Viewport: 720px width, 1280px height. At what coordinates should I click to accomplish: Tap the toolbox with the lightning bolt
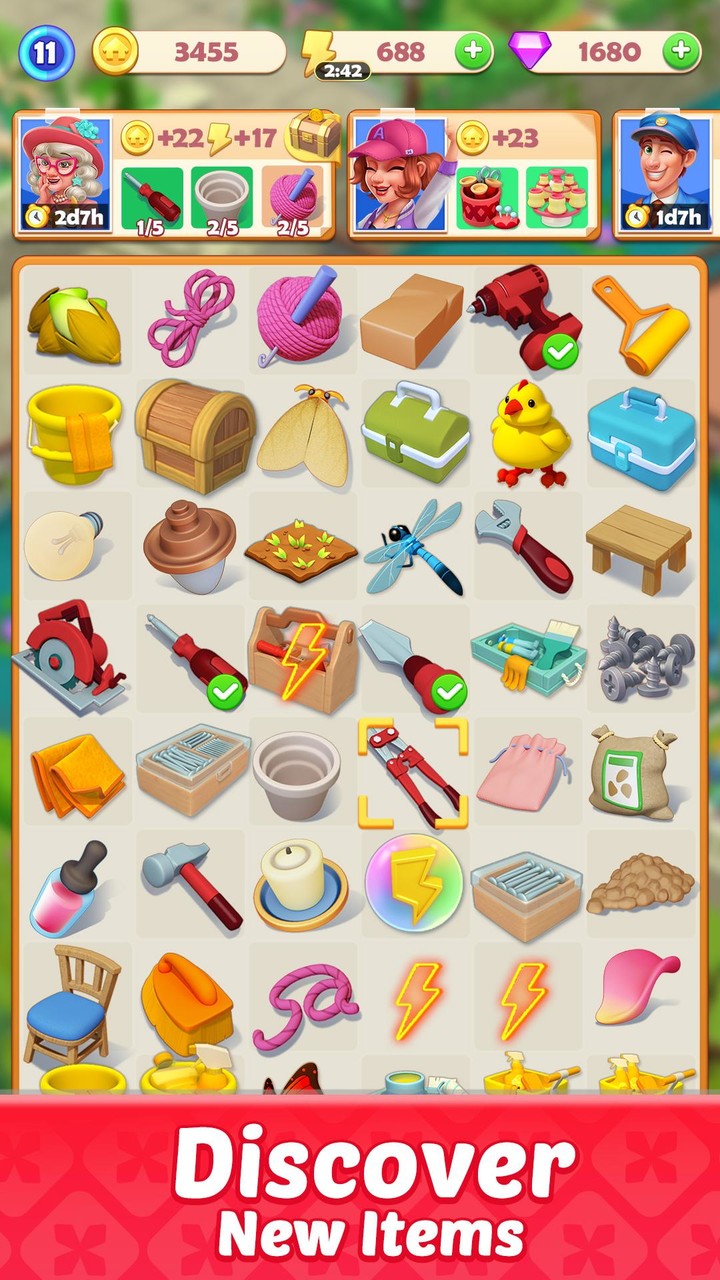point(302,656)
